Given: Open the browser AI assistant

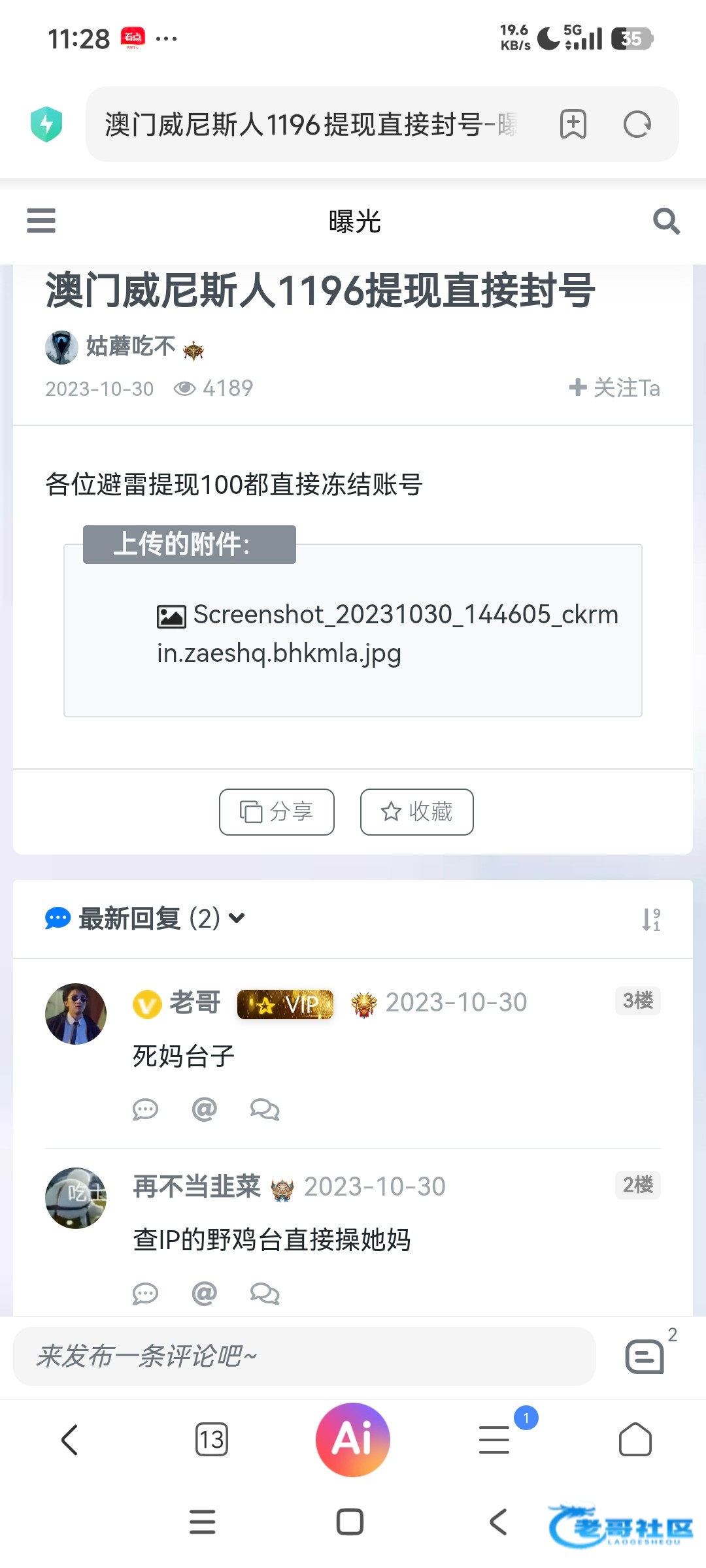Looking at the screenshot, I should 353,1440.
